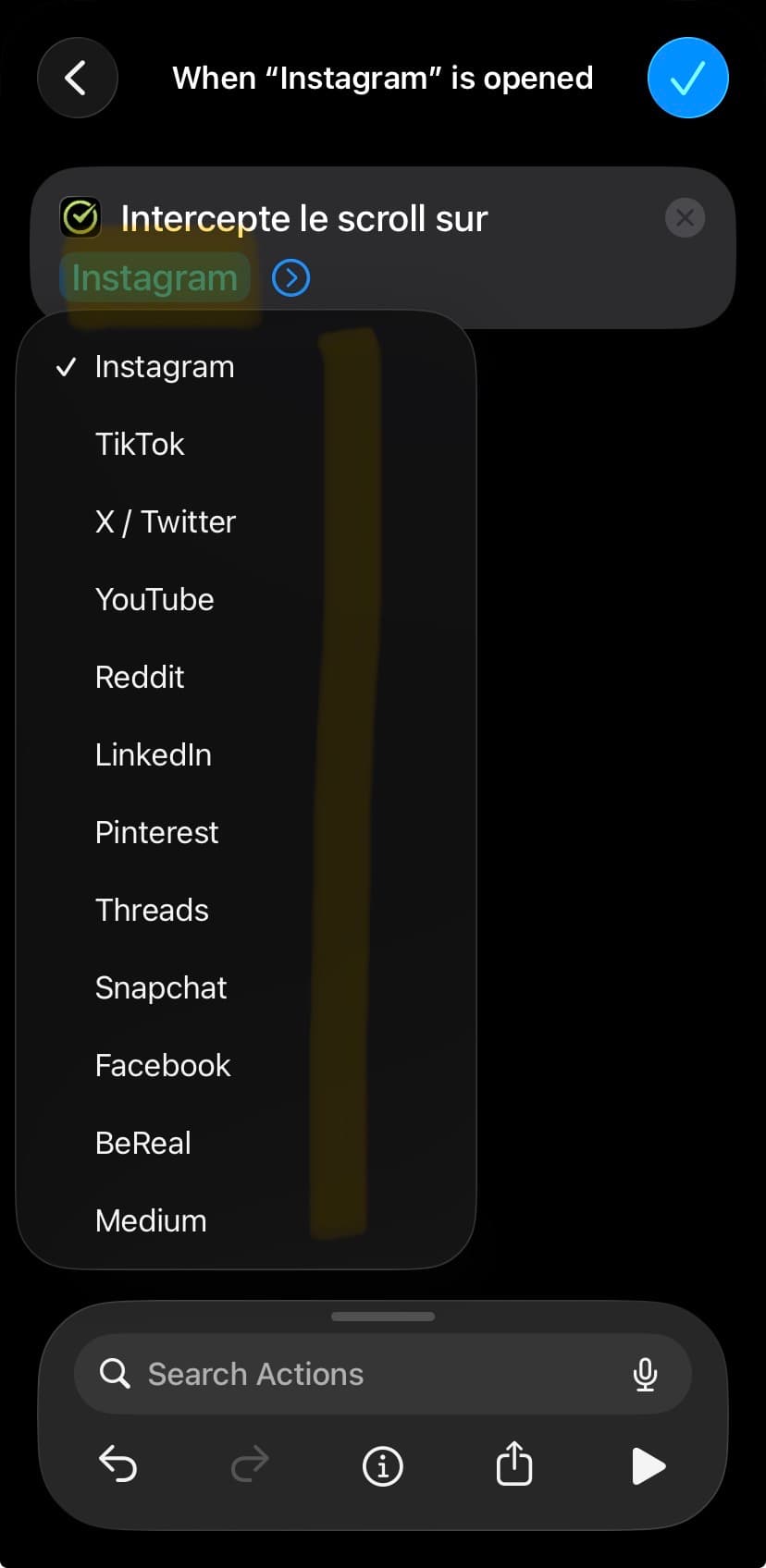Select X / Twitter option
Screen dimensions: 766x1568
166,522
